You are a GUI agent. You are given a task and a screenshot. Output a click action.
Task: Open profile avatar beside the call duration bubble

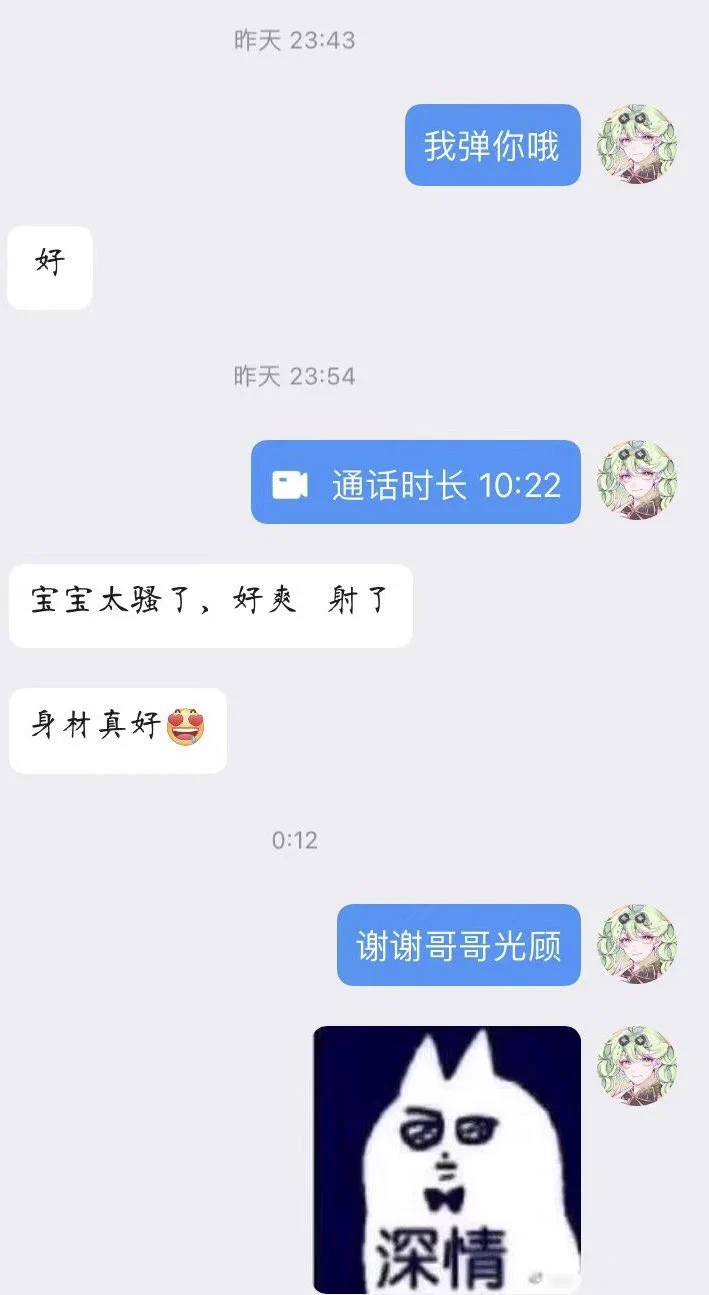pyautogui.click(x=637, y=480)
